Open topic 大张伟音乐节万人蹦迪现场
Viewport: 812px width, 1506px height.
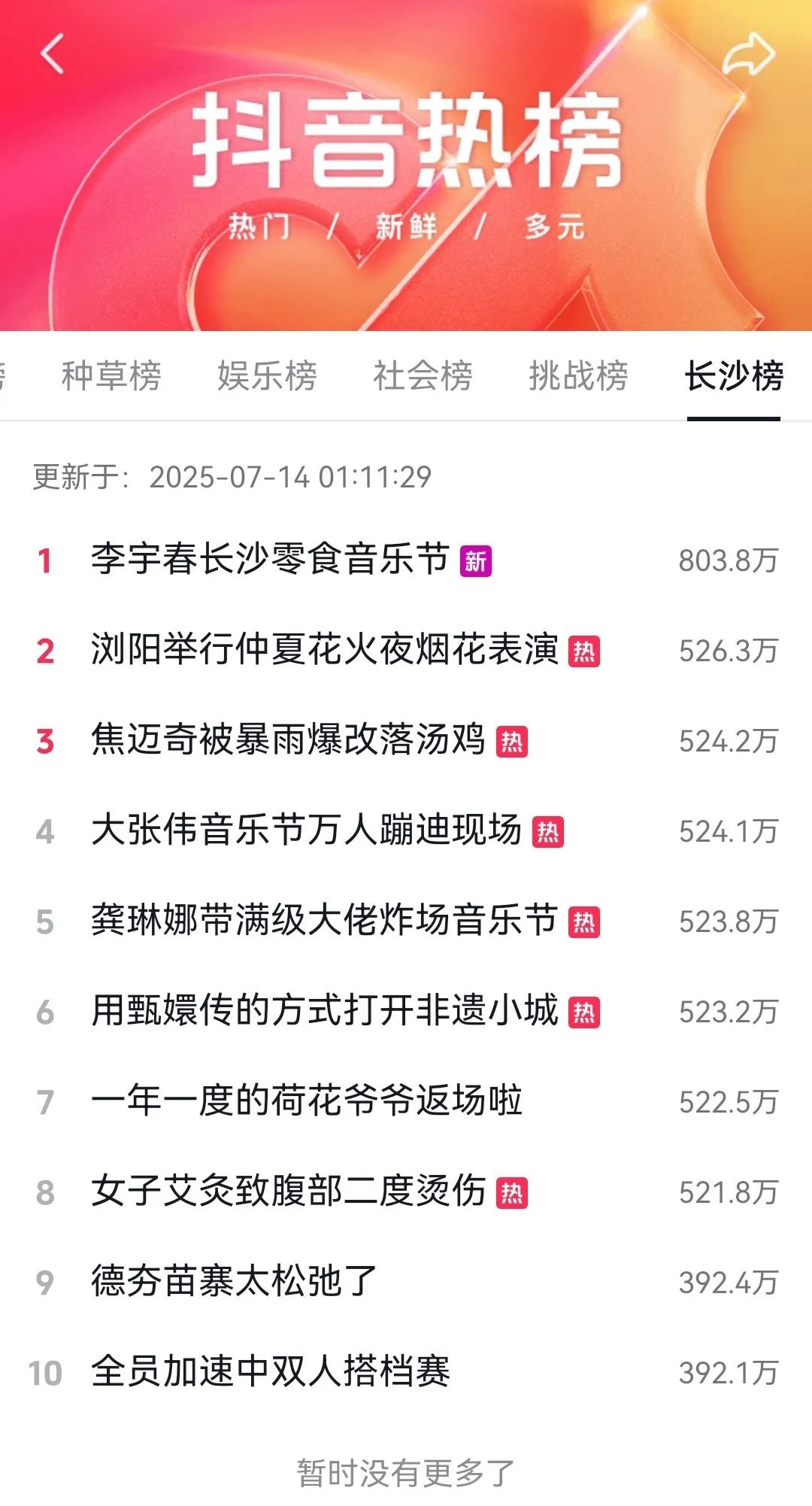[x=307, y=830]
